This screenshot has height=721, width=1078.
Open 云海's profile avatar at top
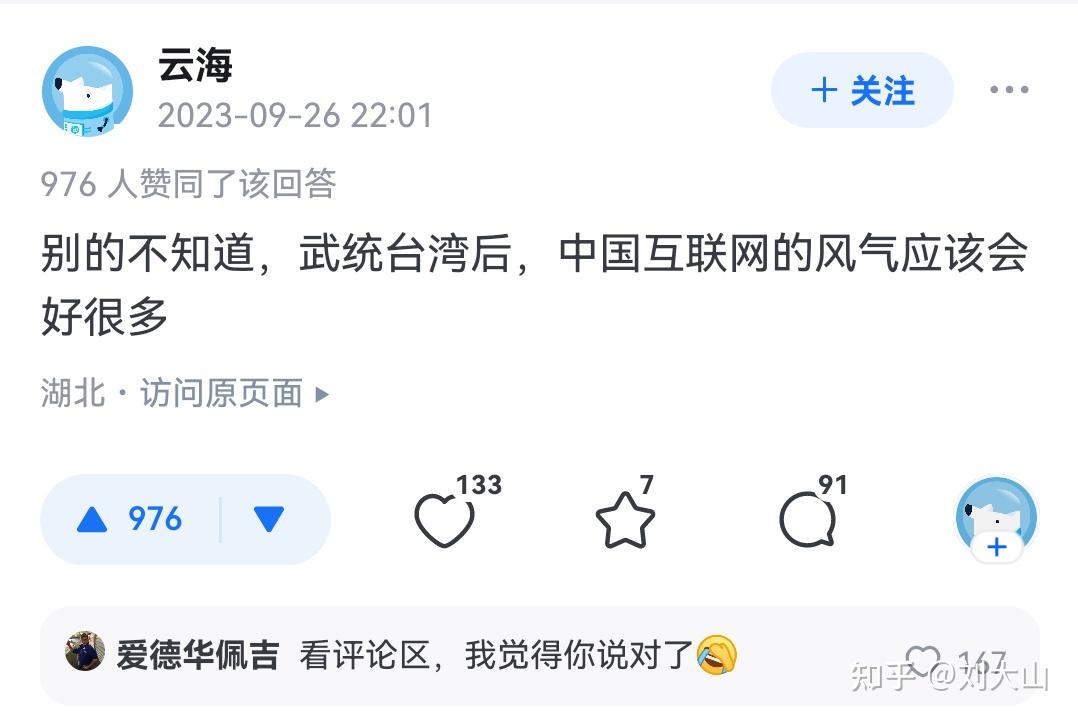[87, 91]
